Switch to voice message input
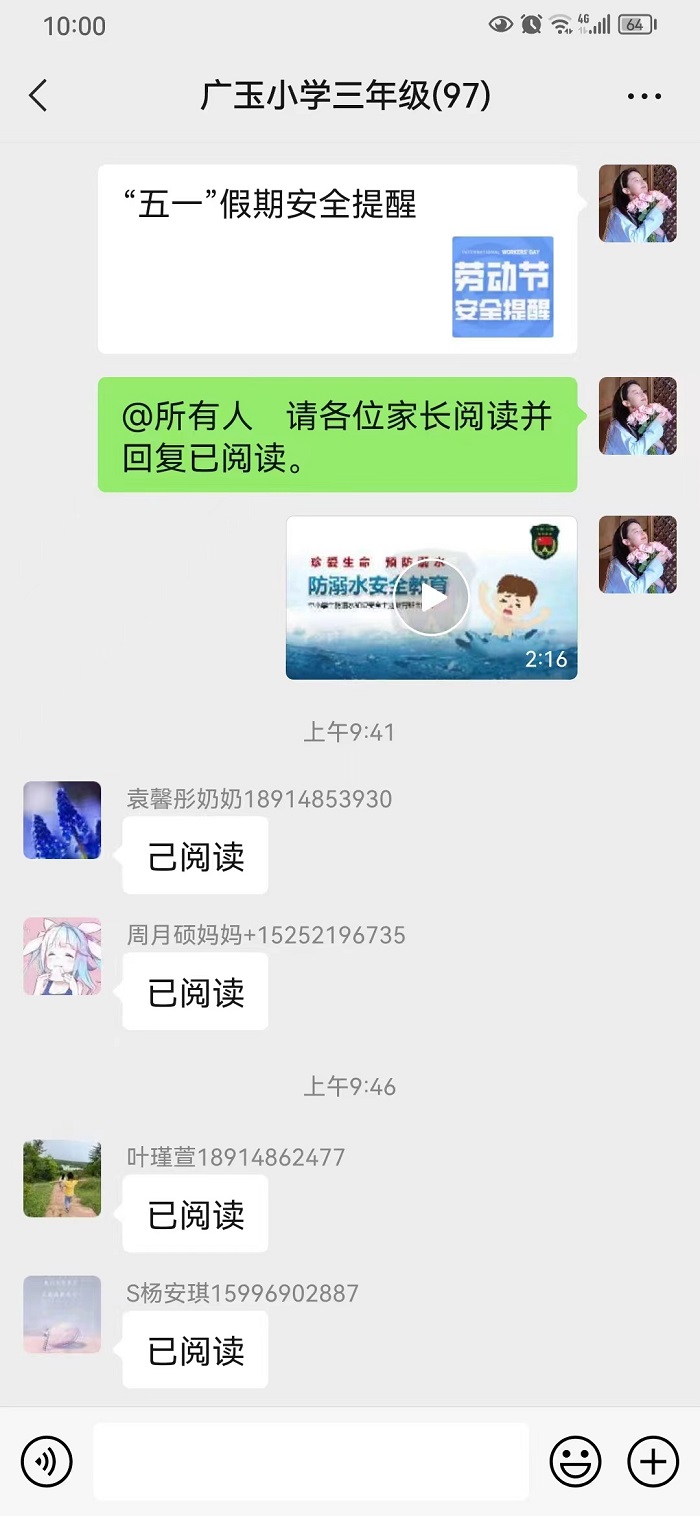Image resolution: width=700 pixels, height=1516 pixels. pos(46,1461)
